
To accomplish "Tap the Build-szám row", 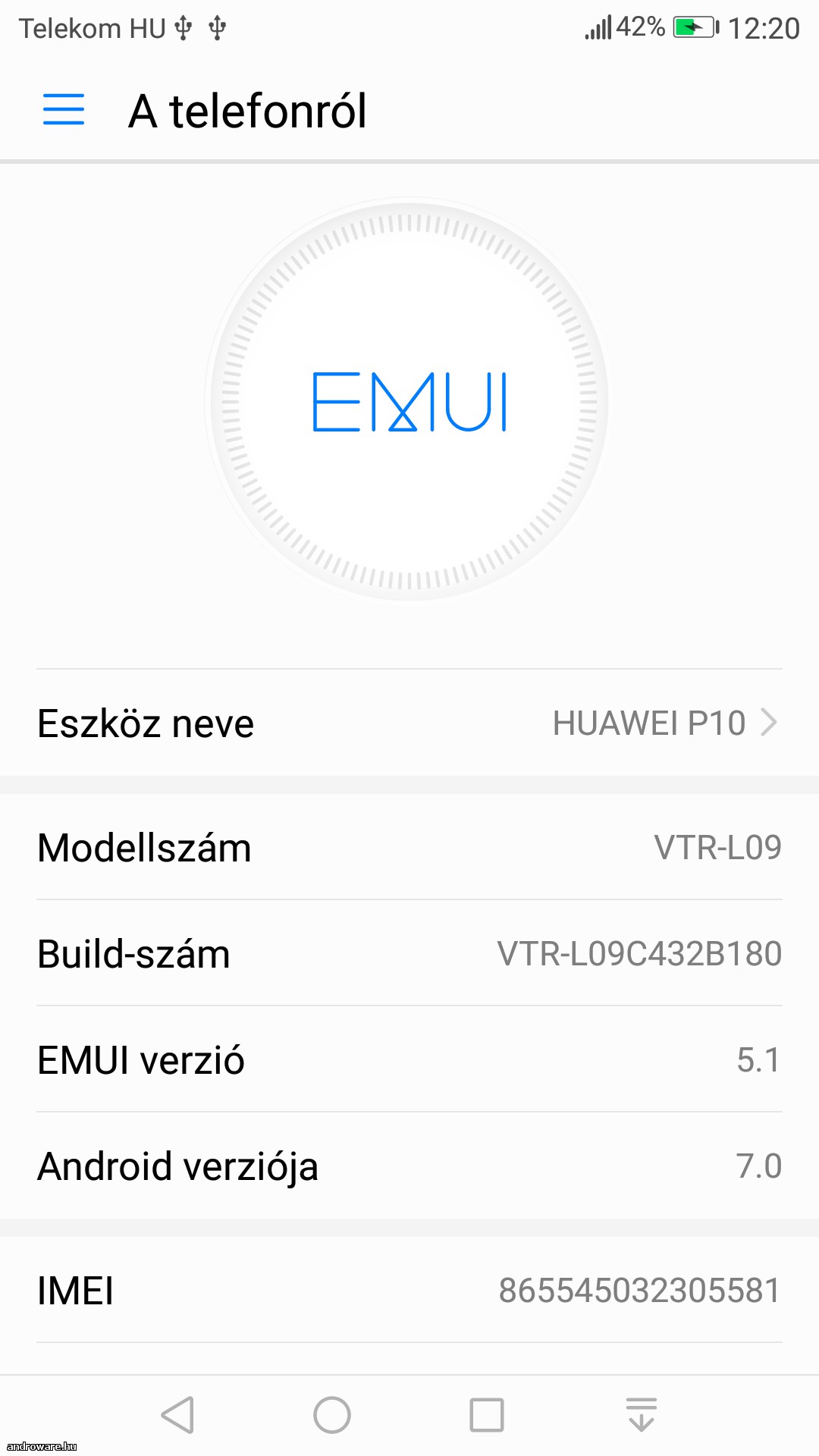I will point(409,953).
